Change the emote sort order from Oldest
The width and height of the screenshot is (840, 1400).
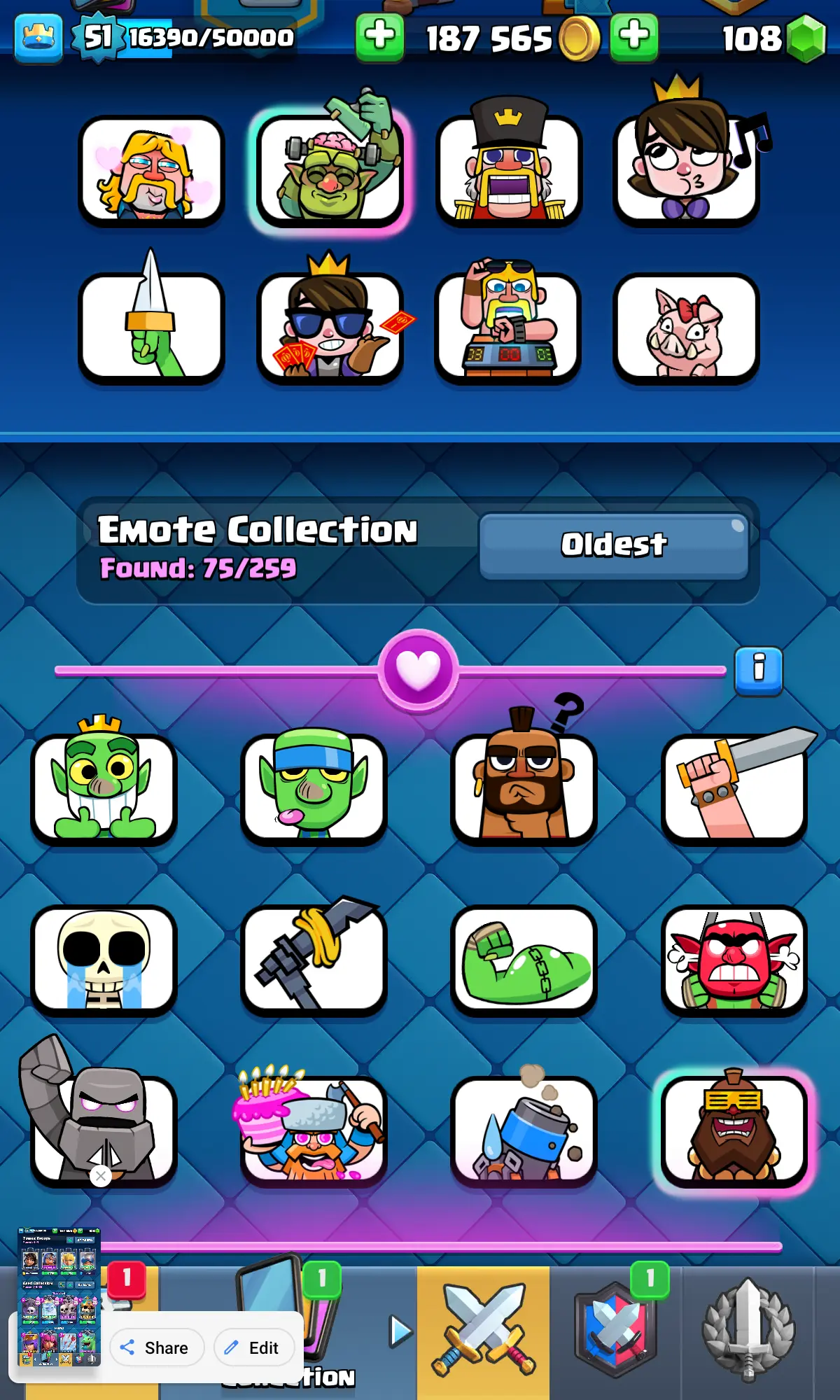click(614, 546)
